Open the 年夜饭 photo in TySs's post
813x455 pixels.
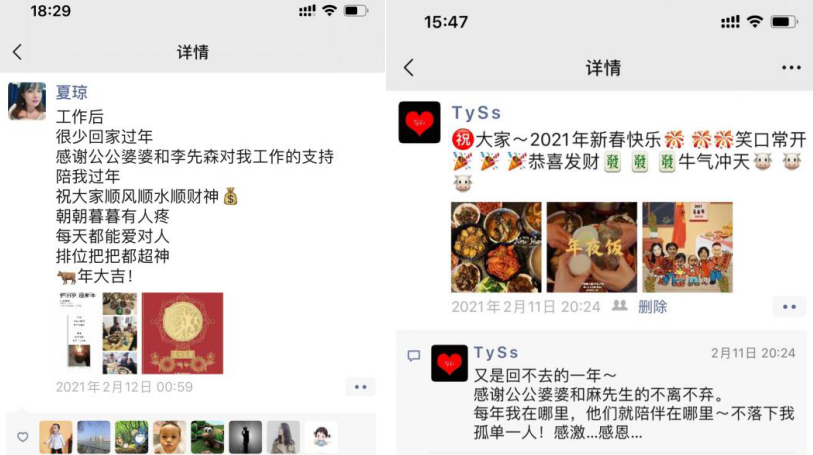[x=592, y=247]
